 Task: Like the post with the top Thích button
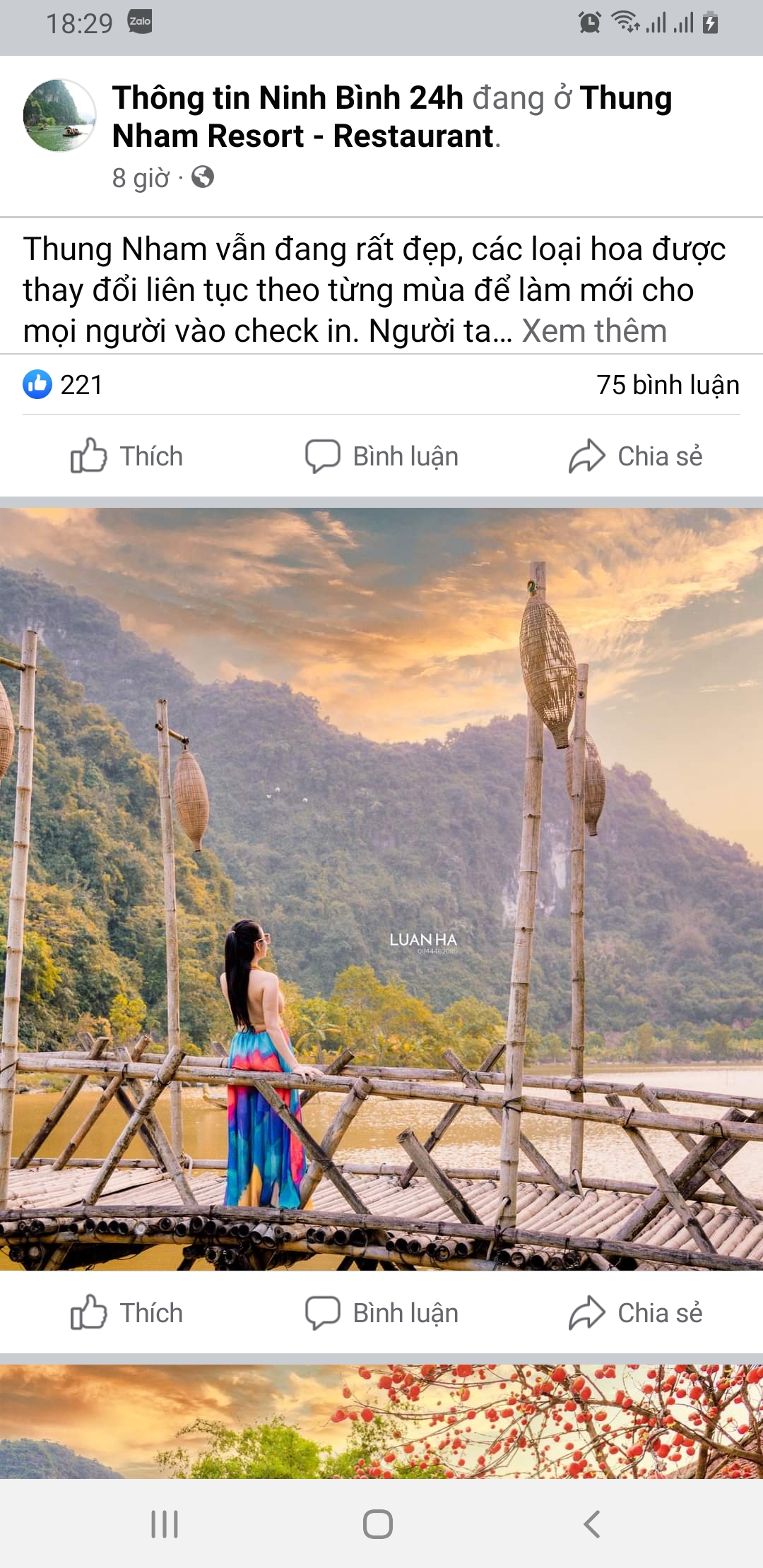(127, 456)
